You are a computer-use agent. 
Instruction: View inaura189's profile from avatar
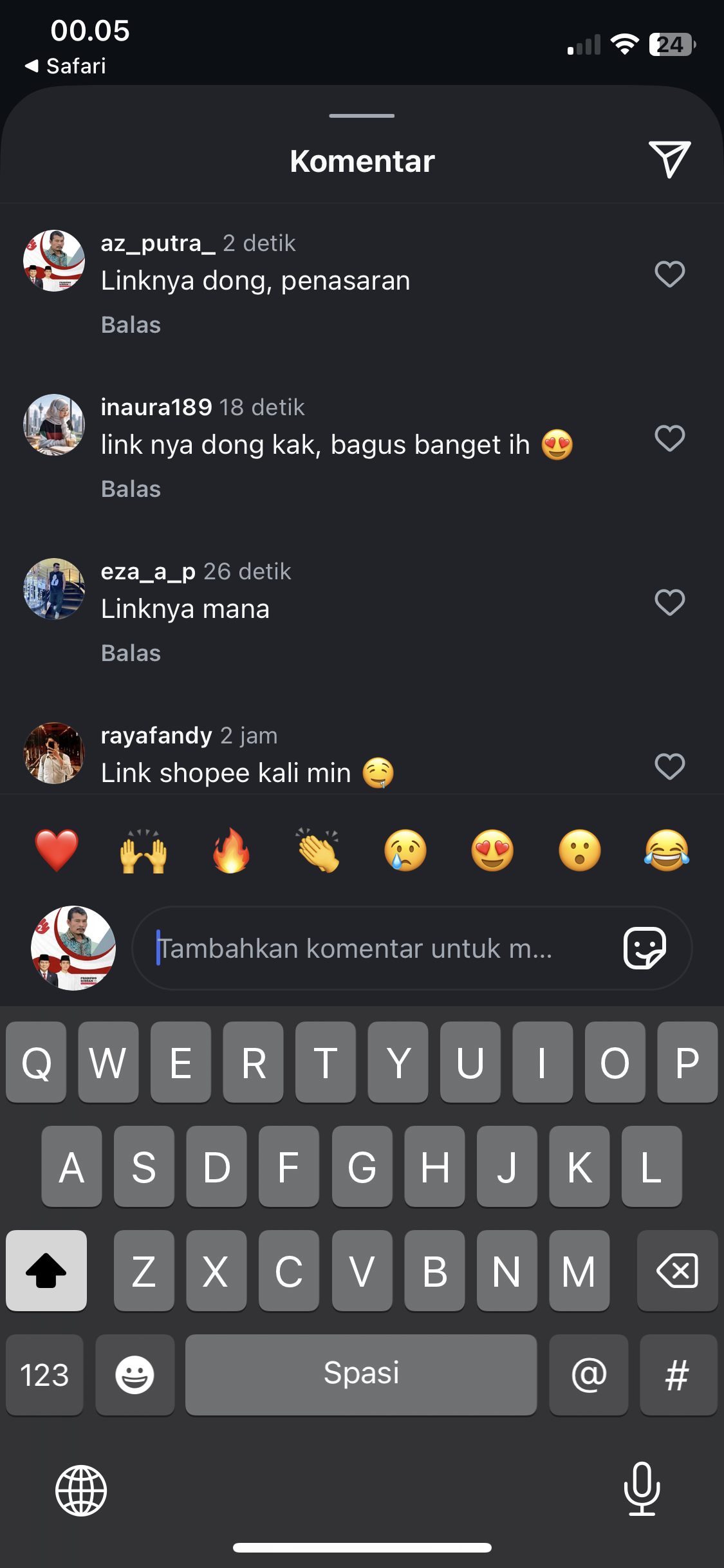54,425
